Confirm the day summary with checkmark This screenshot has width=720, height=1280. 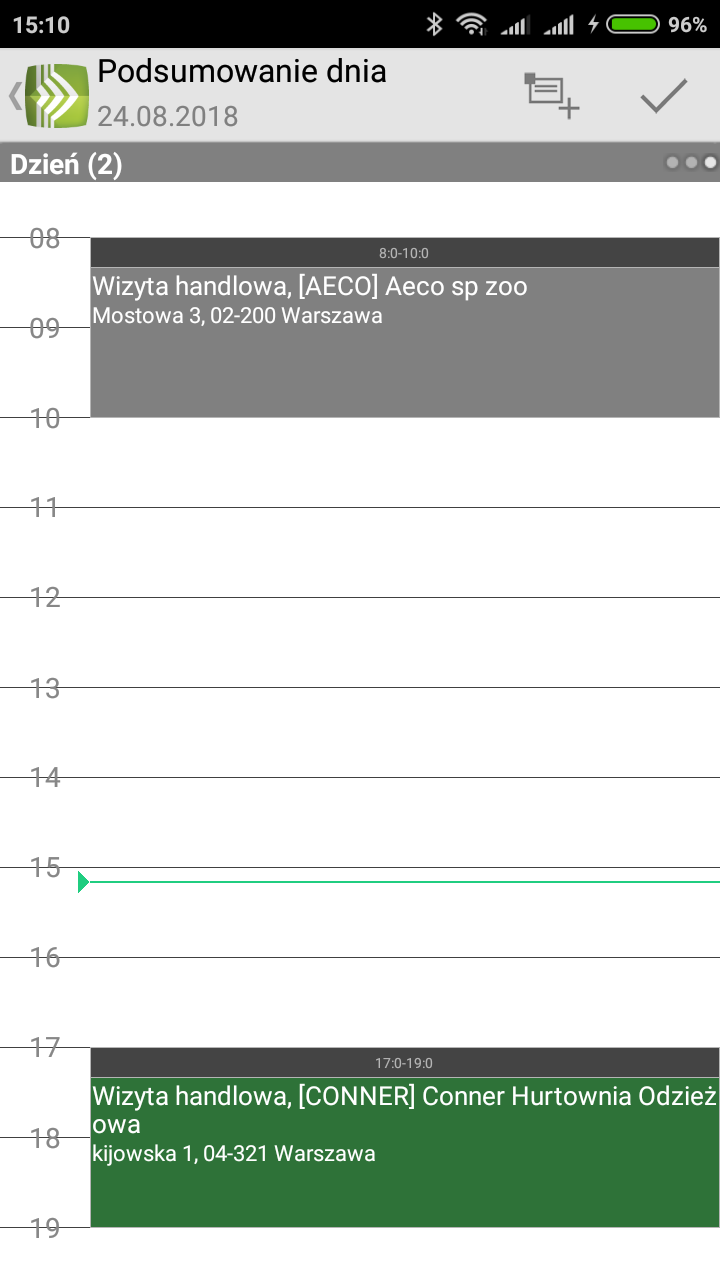(x=664, y=96)
